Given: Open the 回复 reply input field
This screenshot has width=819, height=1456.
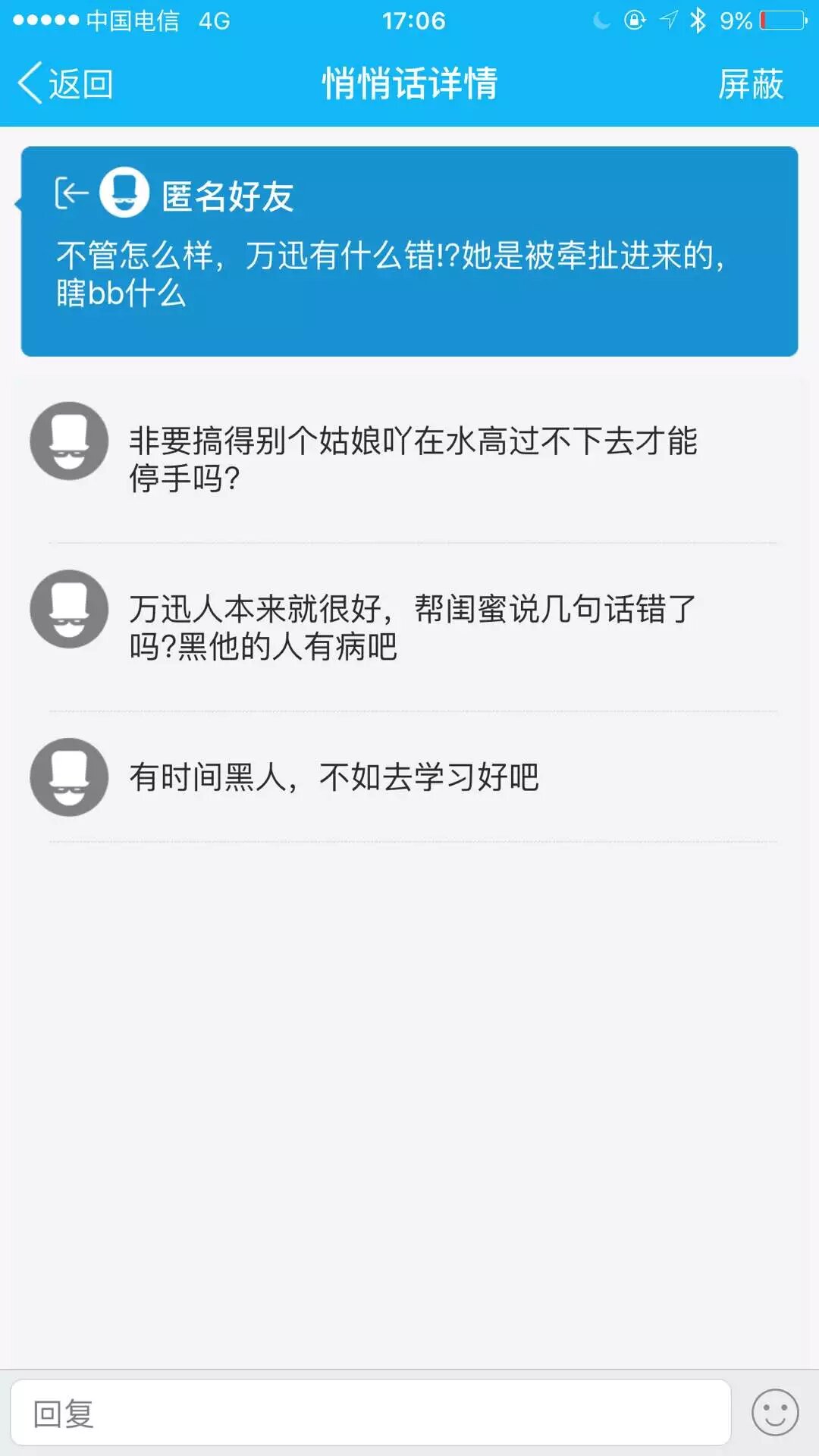Looking at the screenshot, I should click(370, 1414).
